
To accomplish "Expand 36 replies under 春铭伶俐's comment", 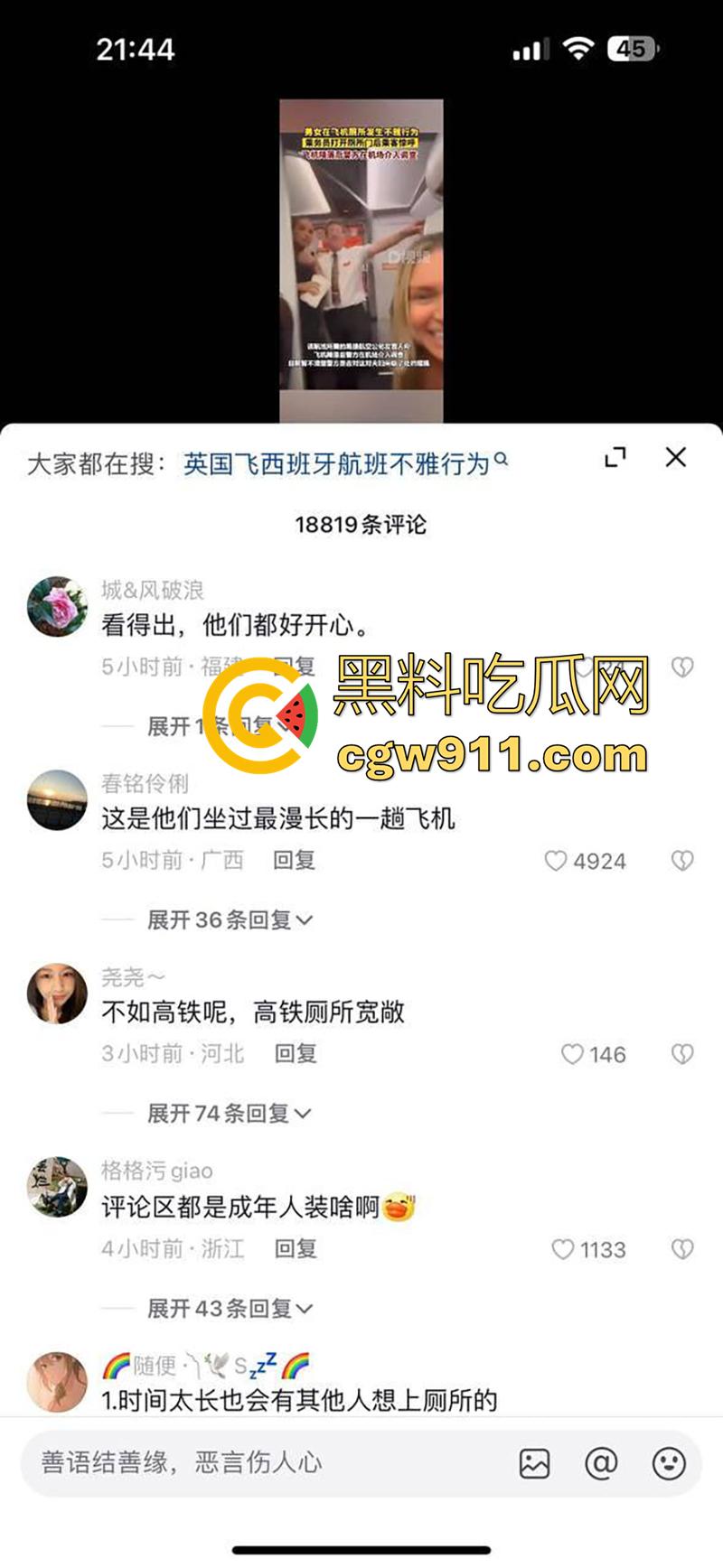I will [x=228, y=919].
